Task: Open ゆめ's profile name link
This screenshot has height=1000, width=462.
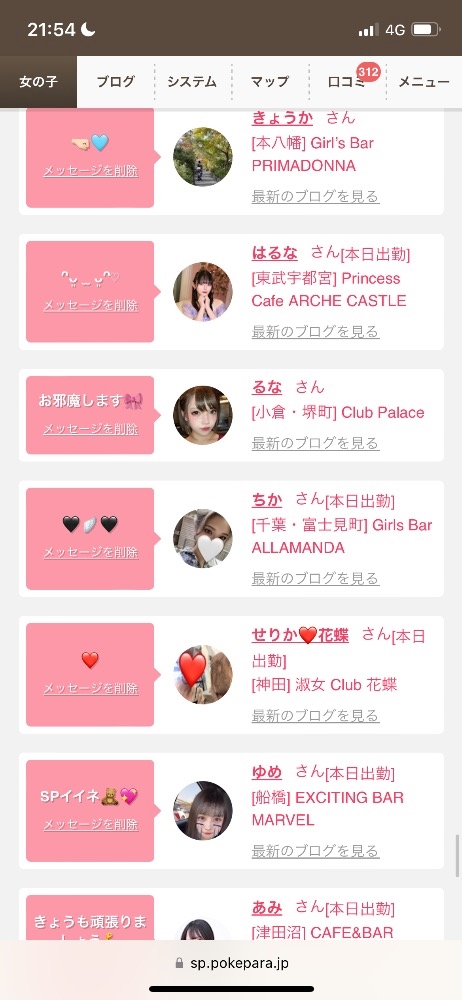Action: tap(267, 772)
